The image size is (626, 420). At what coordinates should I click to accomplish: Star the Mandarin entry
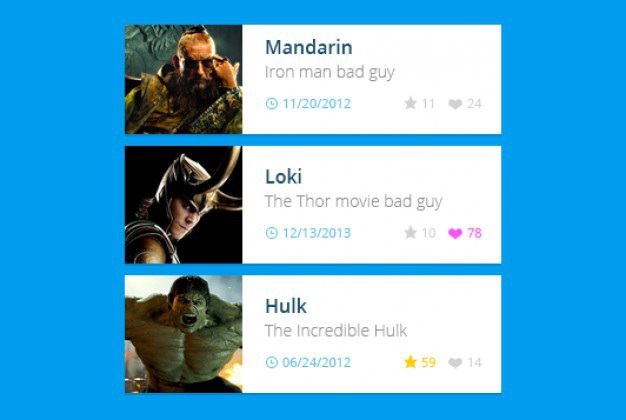tap(410, 103)
